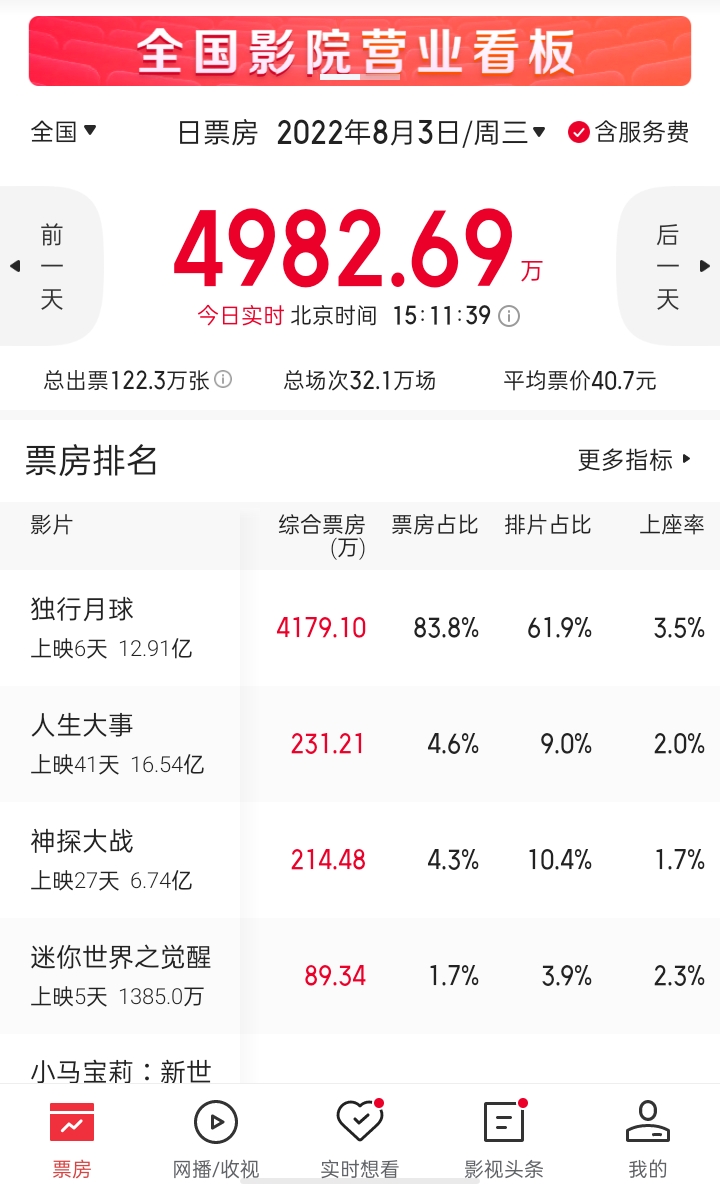Open the date picker showing 2022年8月3日

pyautogui.click(x=411, y=133)
